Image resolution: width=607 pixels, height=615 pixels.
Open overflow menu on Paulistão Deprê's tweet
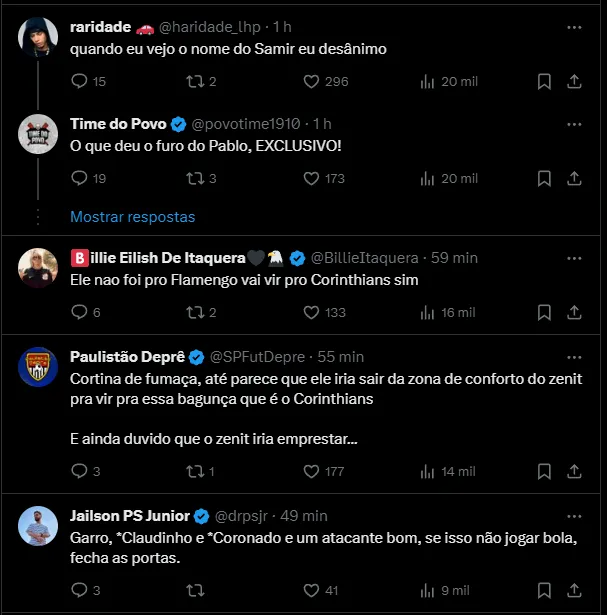[x=573, y=357]
